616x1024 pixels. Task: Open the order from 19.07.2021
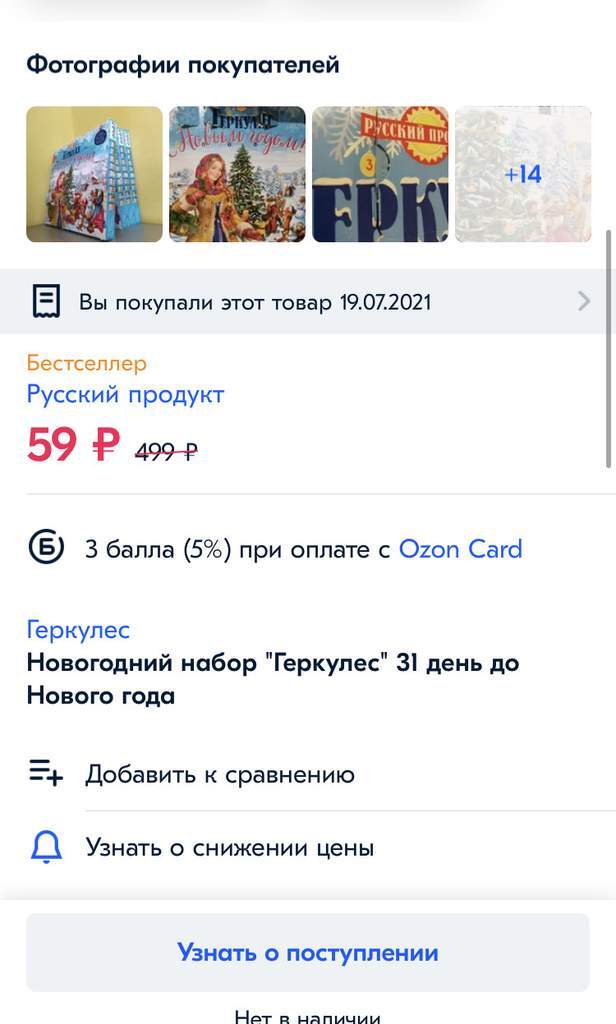pos(308,301)
